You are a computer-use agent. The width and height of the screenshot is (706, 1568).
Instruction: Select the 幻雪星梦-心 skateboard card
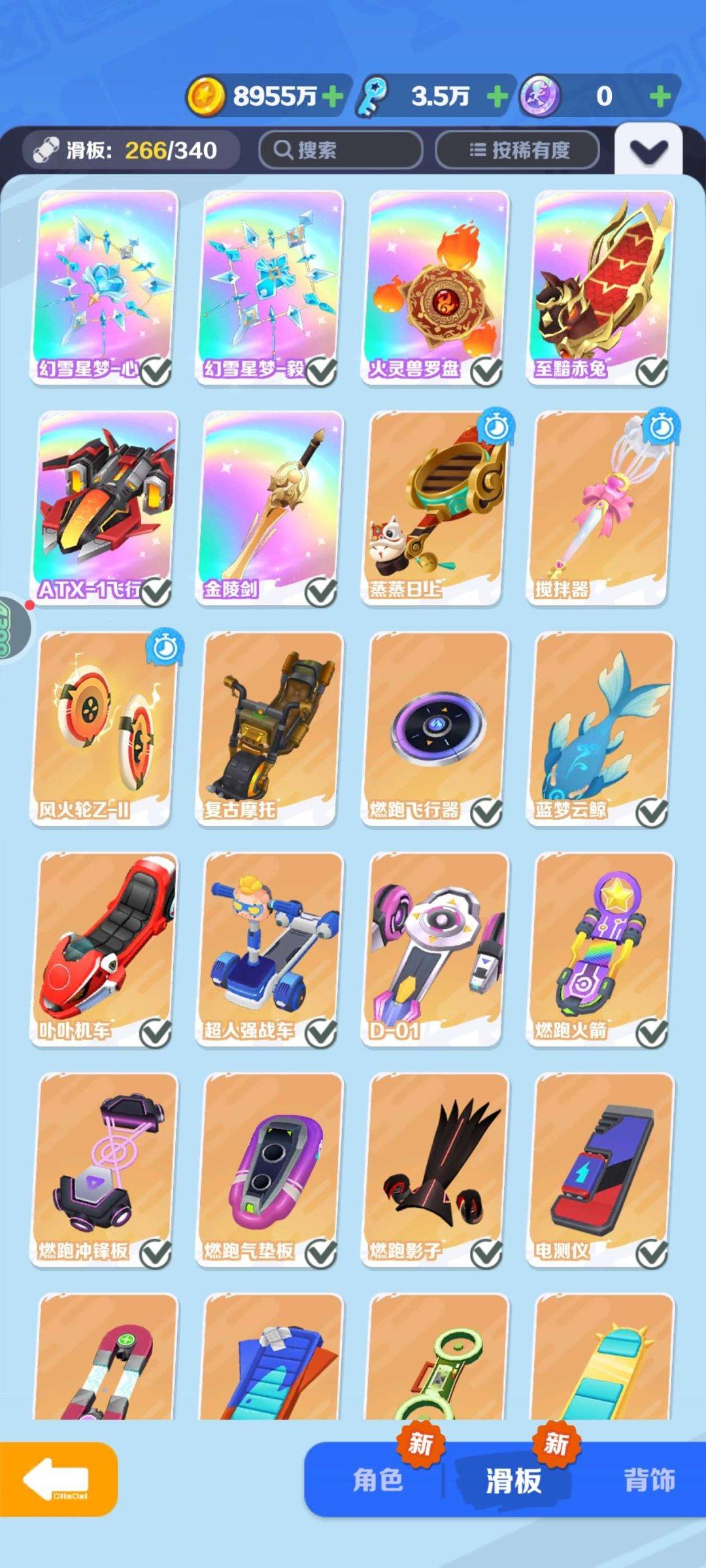tap(105, 287)
